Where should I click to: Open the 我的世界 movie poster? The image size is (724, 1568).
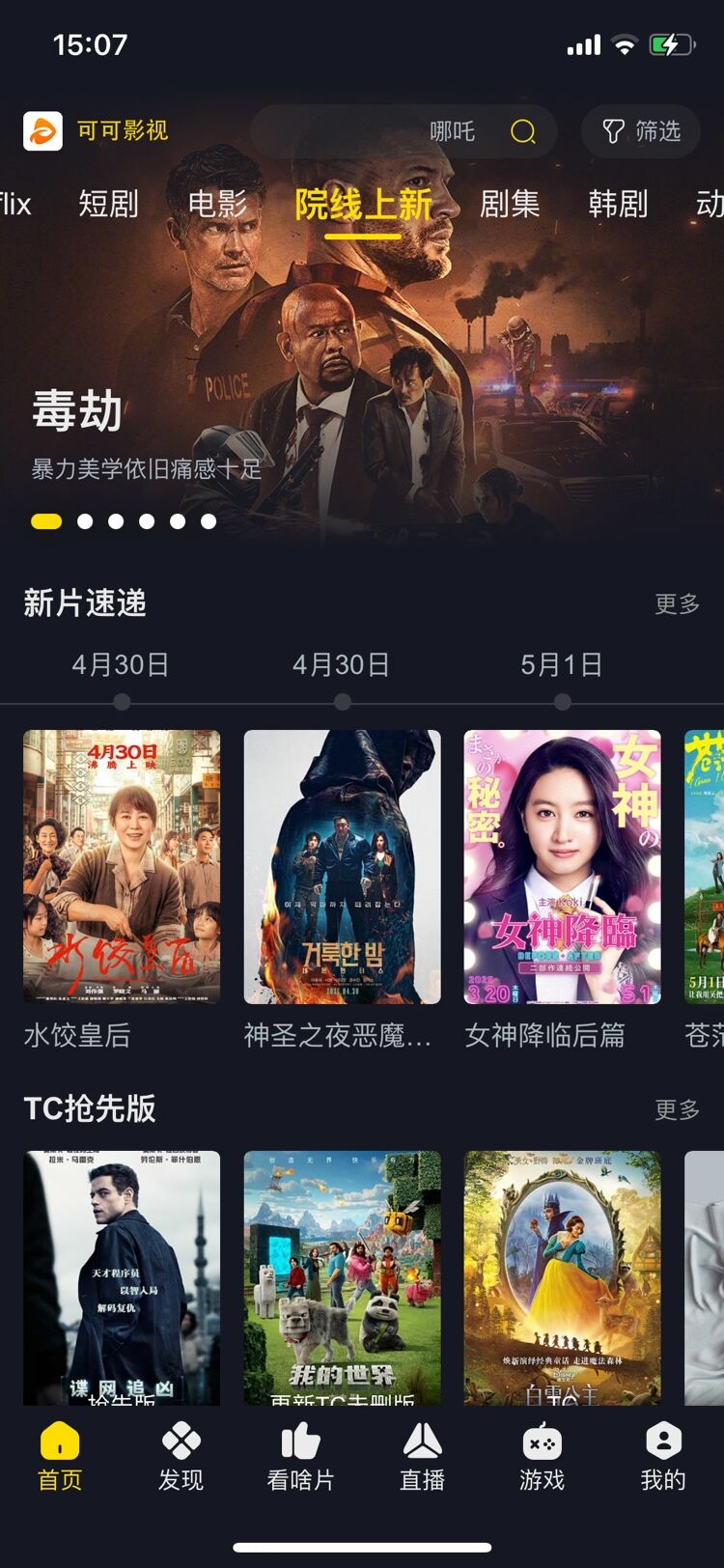(342, 1276)
